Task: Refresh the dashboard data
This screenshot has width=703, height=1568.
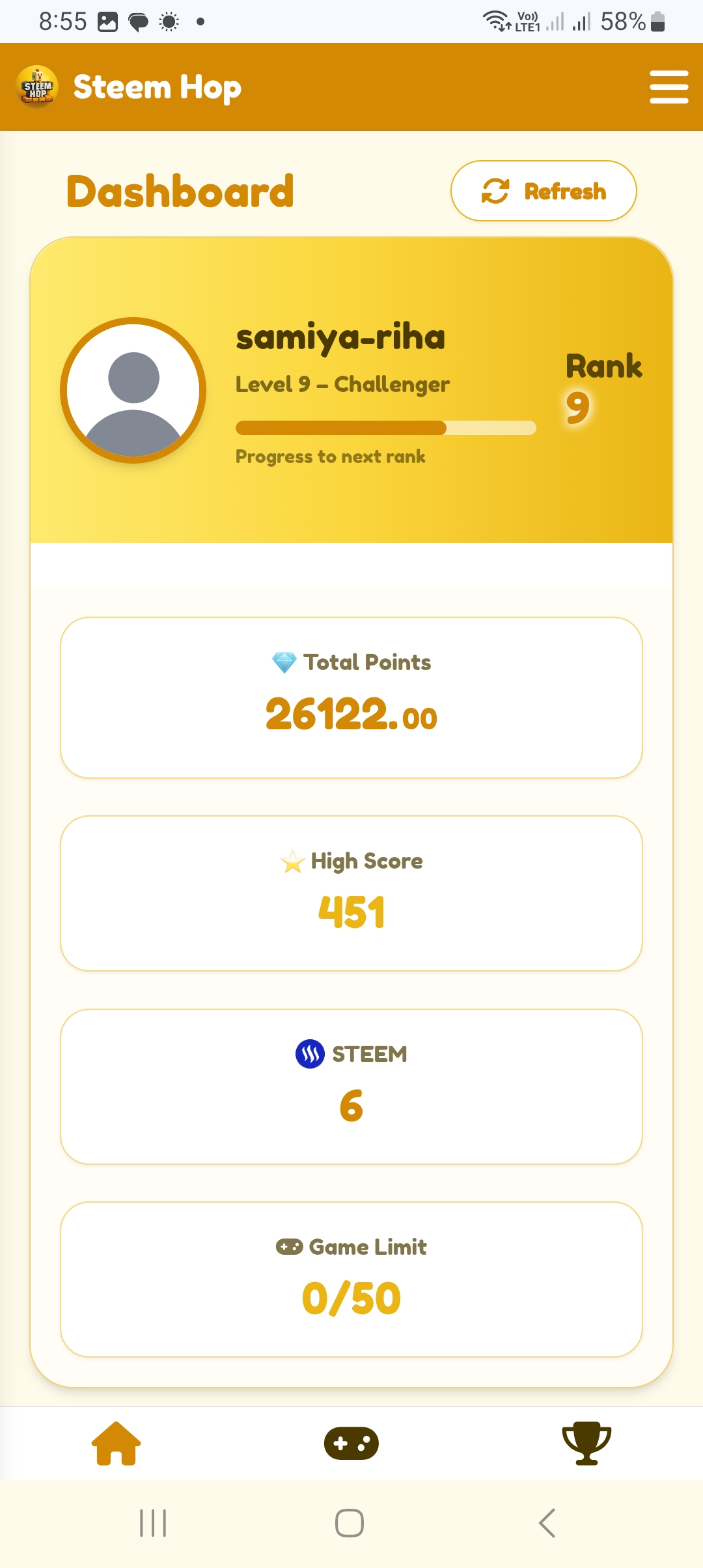Action: [x=544, y=191]
